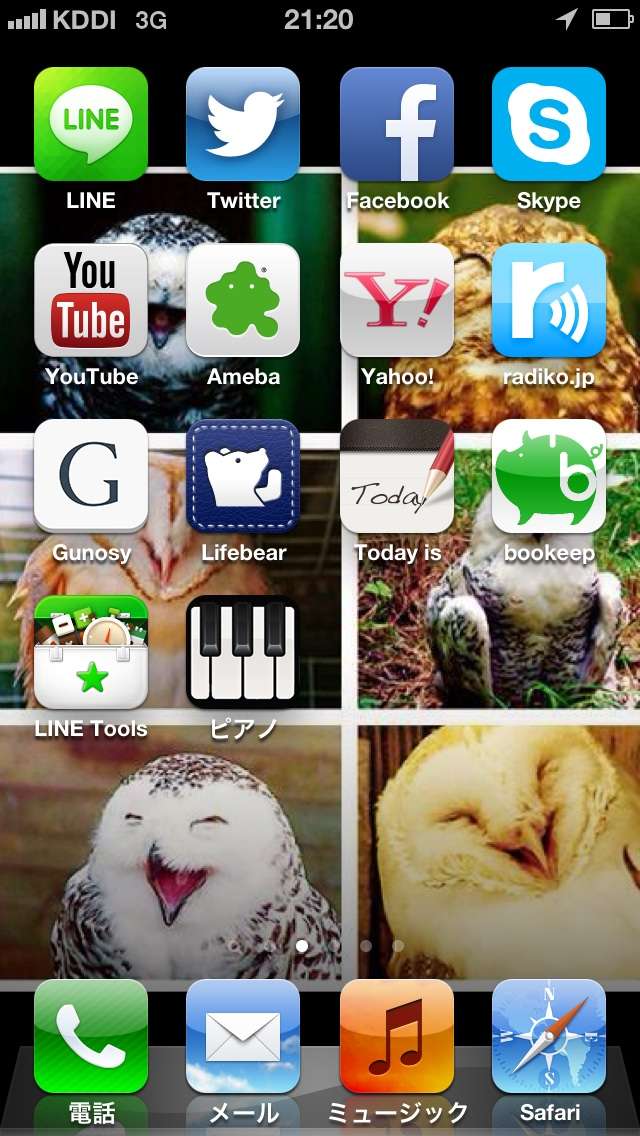
Task: Open the LINE app
Action: (x=91, y=124)
